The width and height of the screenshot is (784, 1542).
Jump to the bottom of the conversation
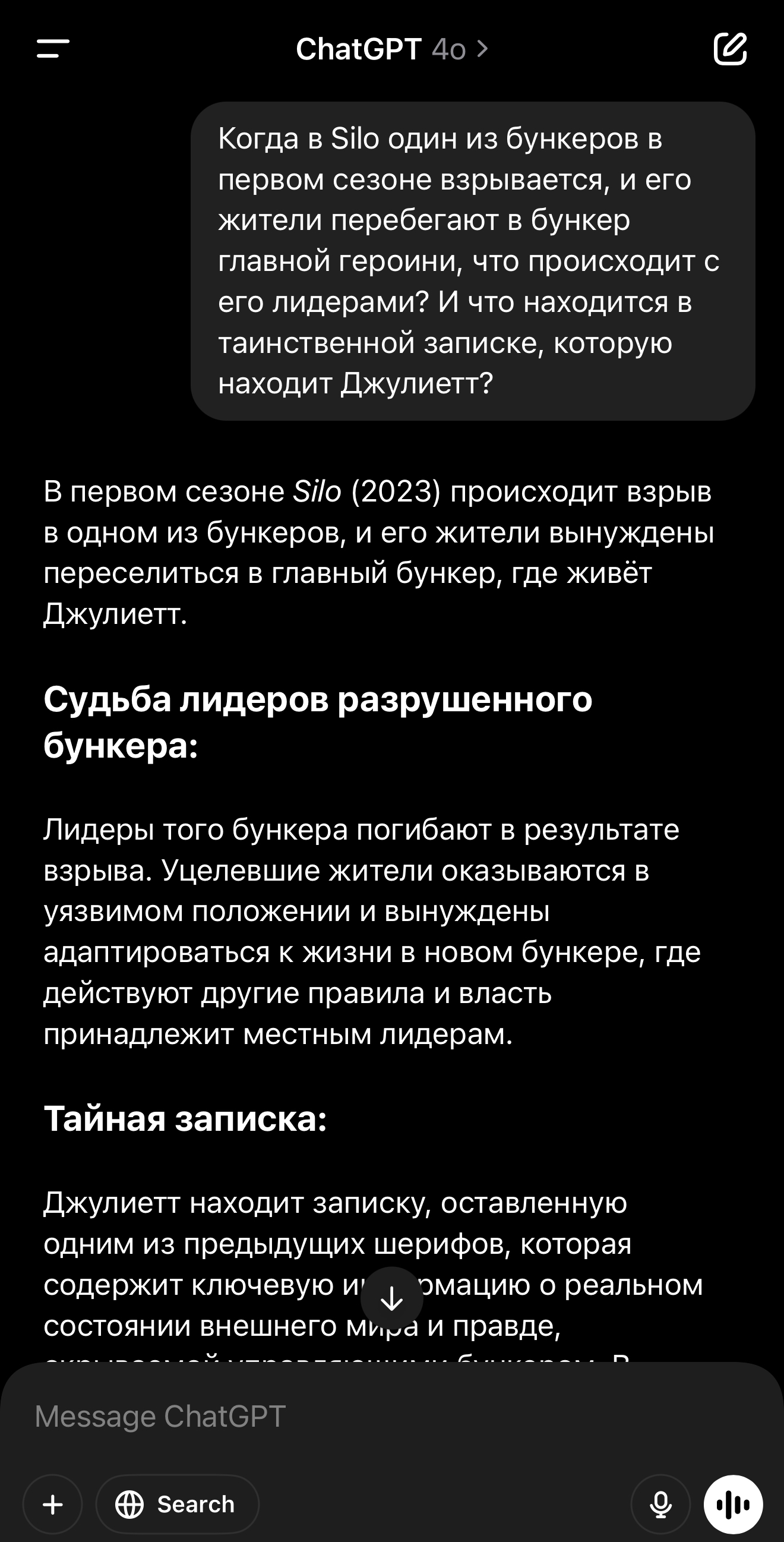click(392, 1298)
